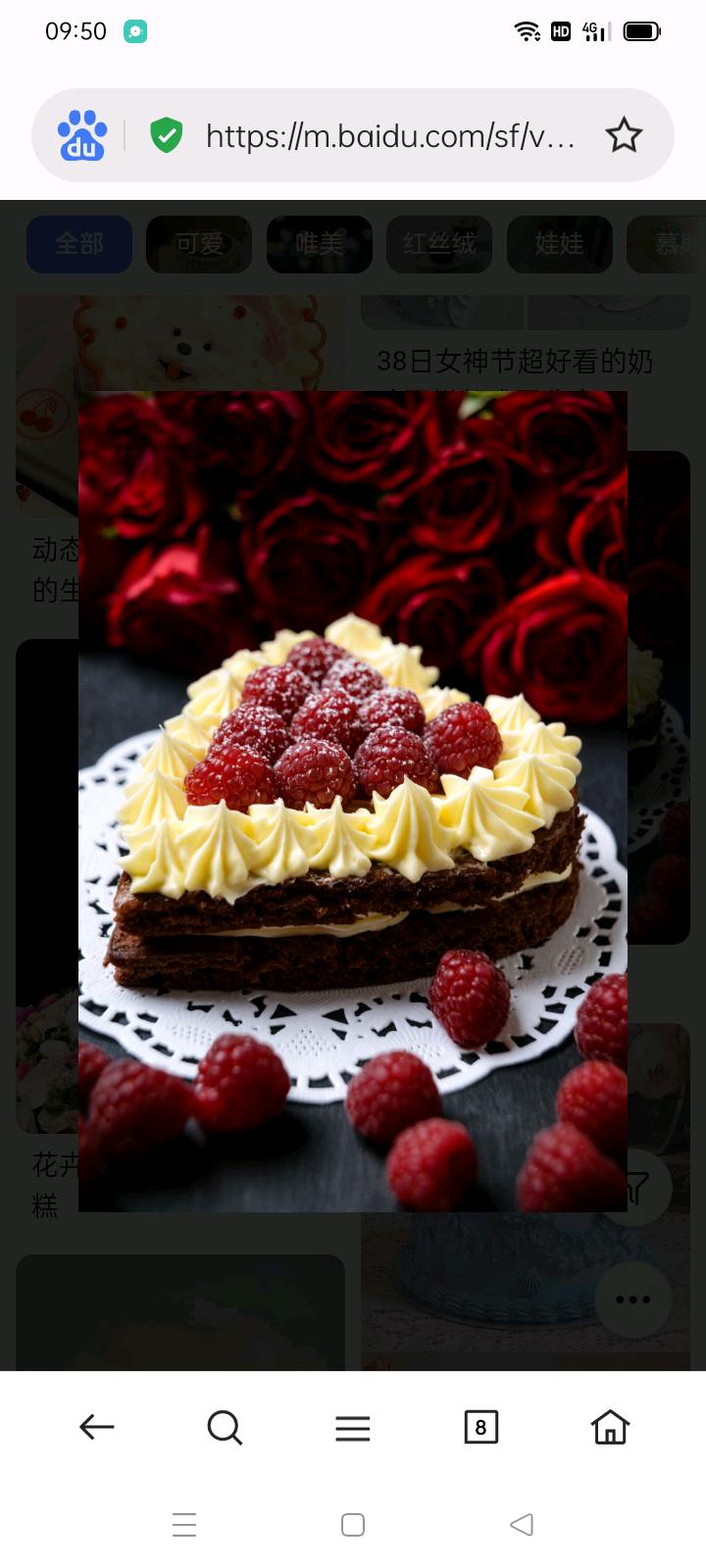Select the 可爱 filter chip
Screen dimensions: 706x1568
[x=199, y=244]
